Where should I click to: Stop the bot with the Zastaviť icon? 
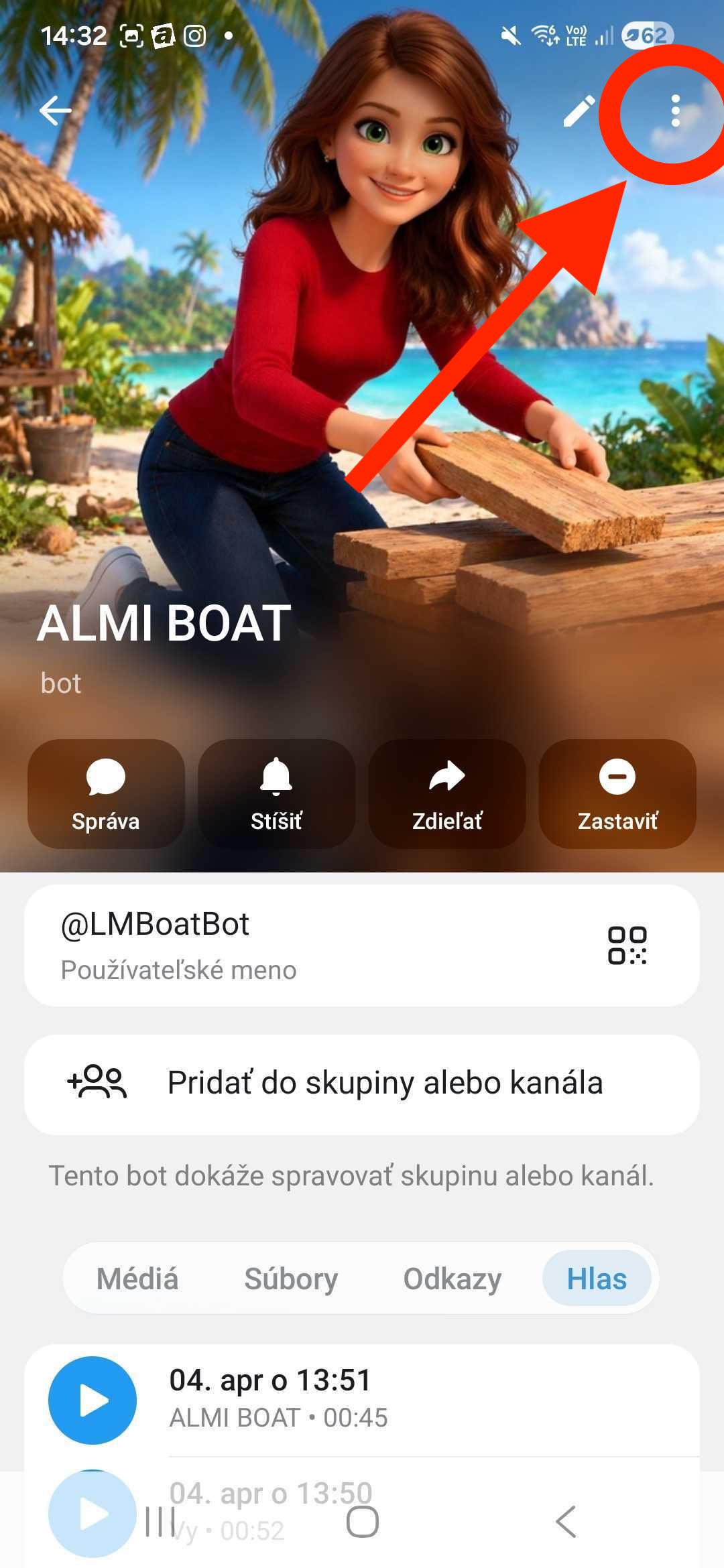pyautogui.click(x=617, y=794)
